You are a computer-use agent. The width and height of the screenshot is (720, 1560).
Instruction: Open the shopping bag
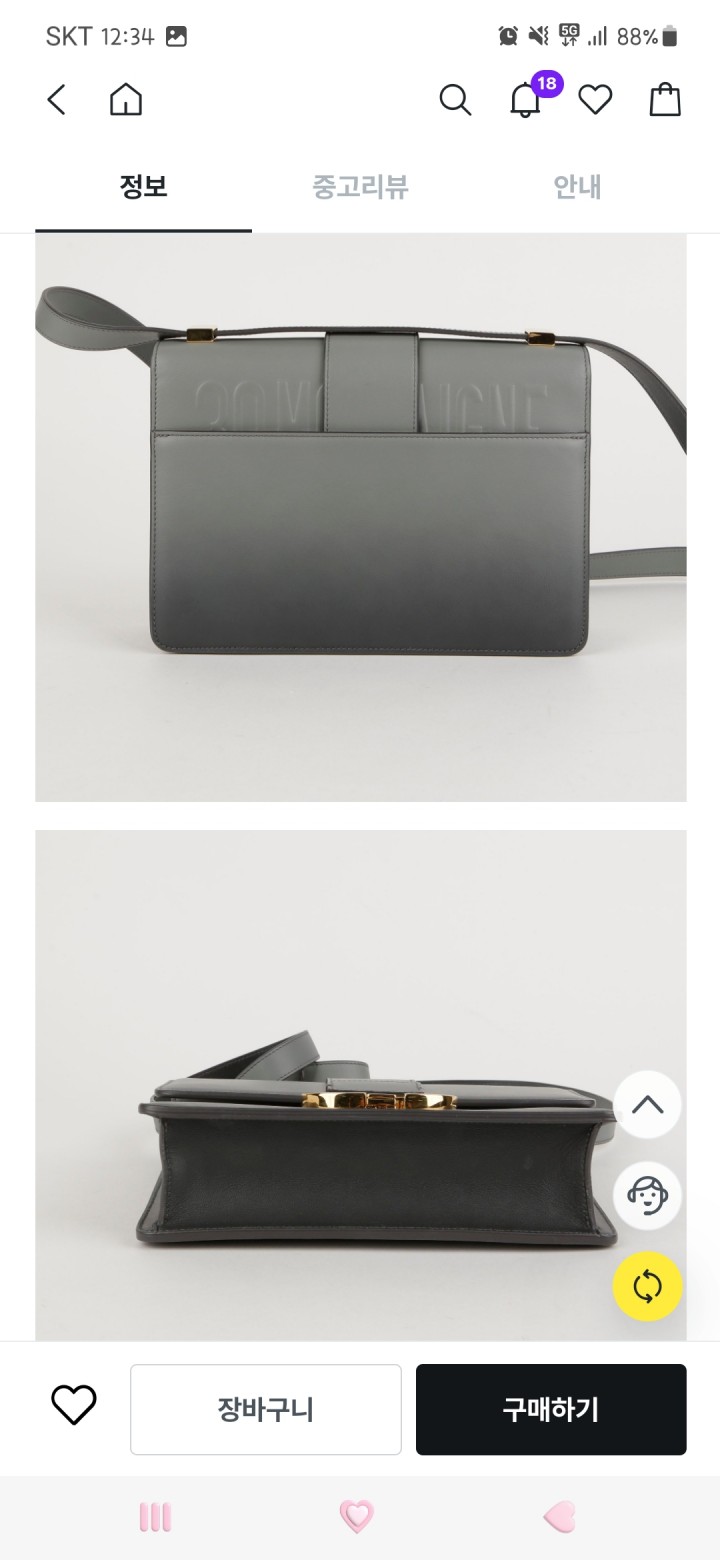click(x=665, y=100)
